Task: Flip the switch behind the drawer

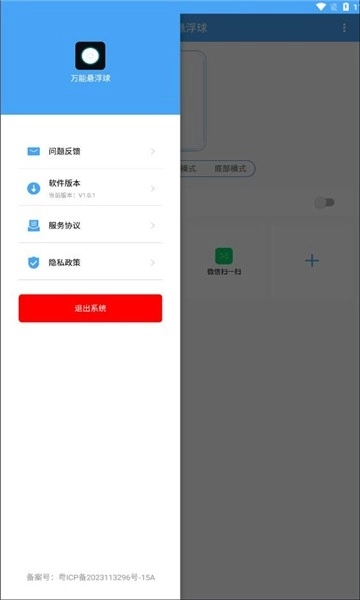Action: coord(324,203)
